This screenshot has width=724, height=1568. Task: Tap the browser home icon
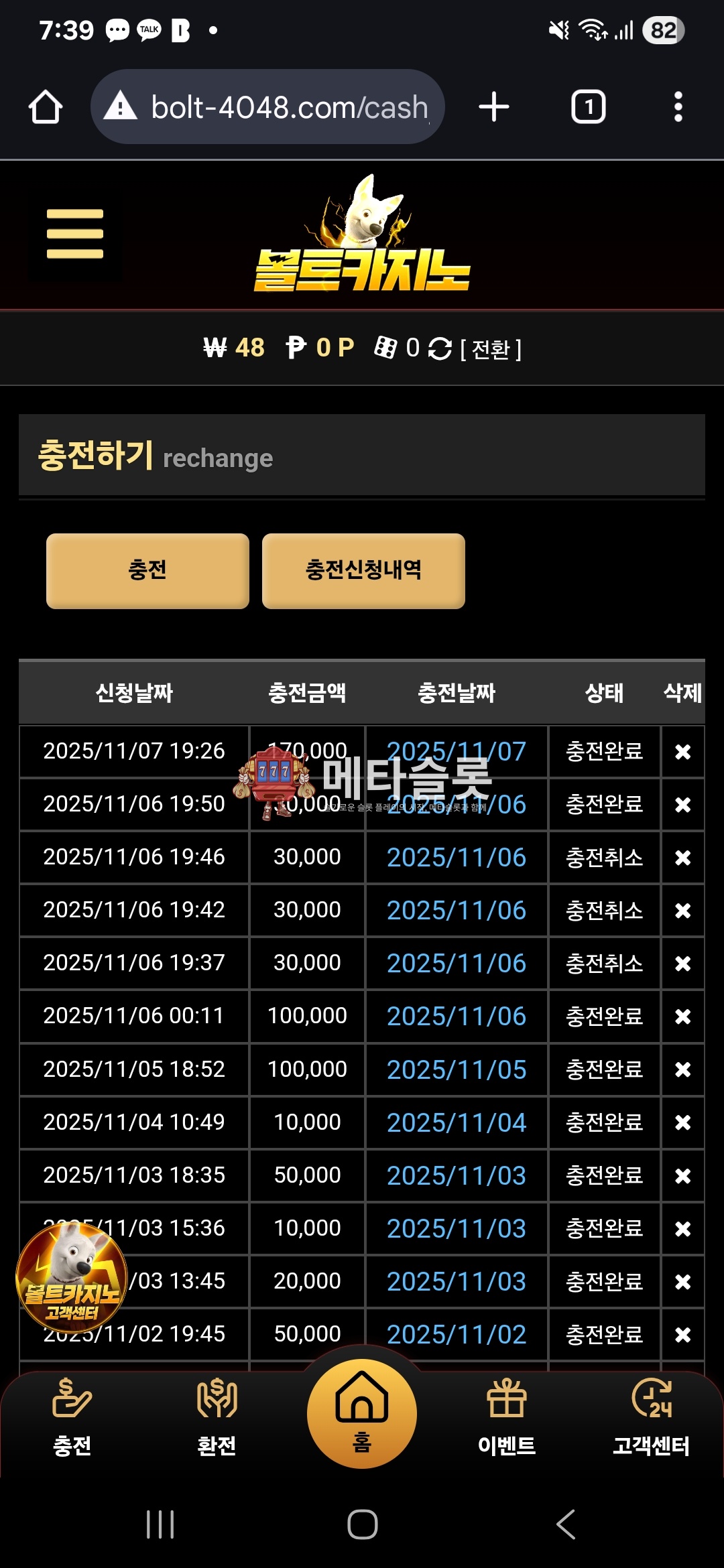point(46,107)
